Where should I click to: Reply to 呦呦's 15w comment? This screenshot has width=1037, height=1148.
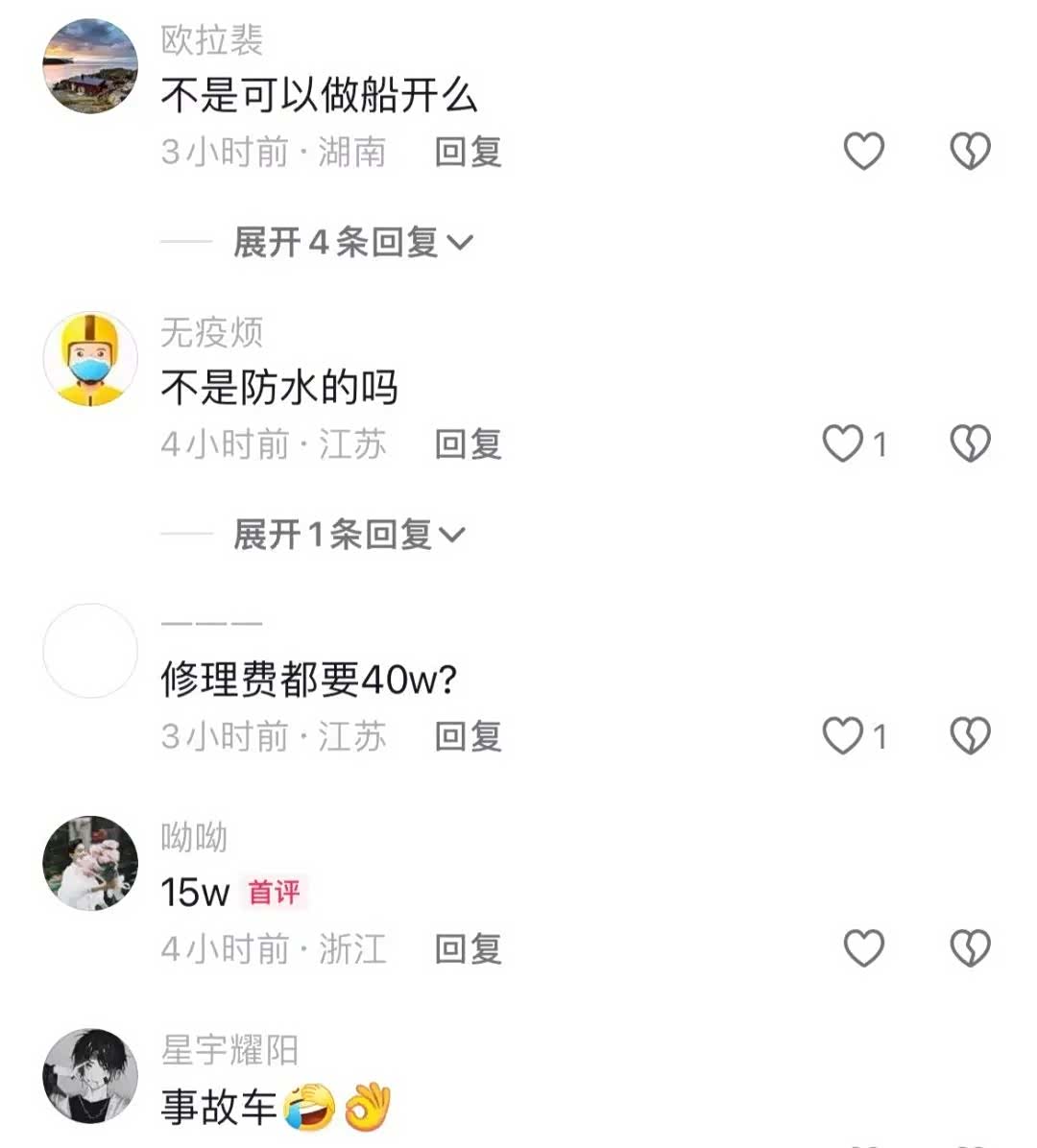click(x=468, y=949)
